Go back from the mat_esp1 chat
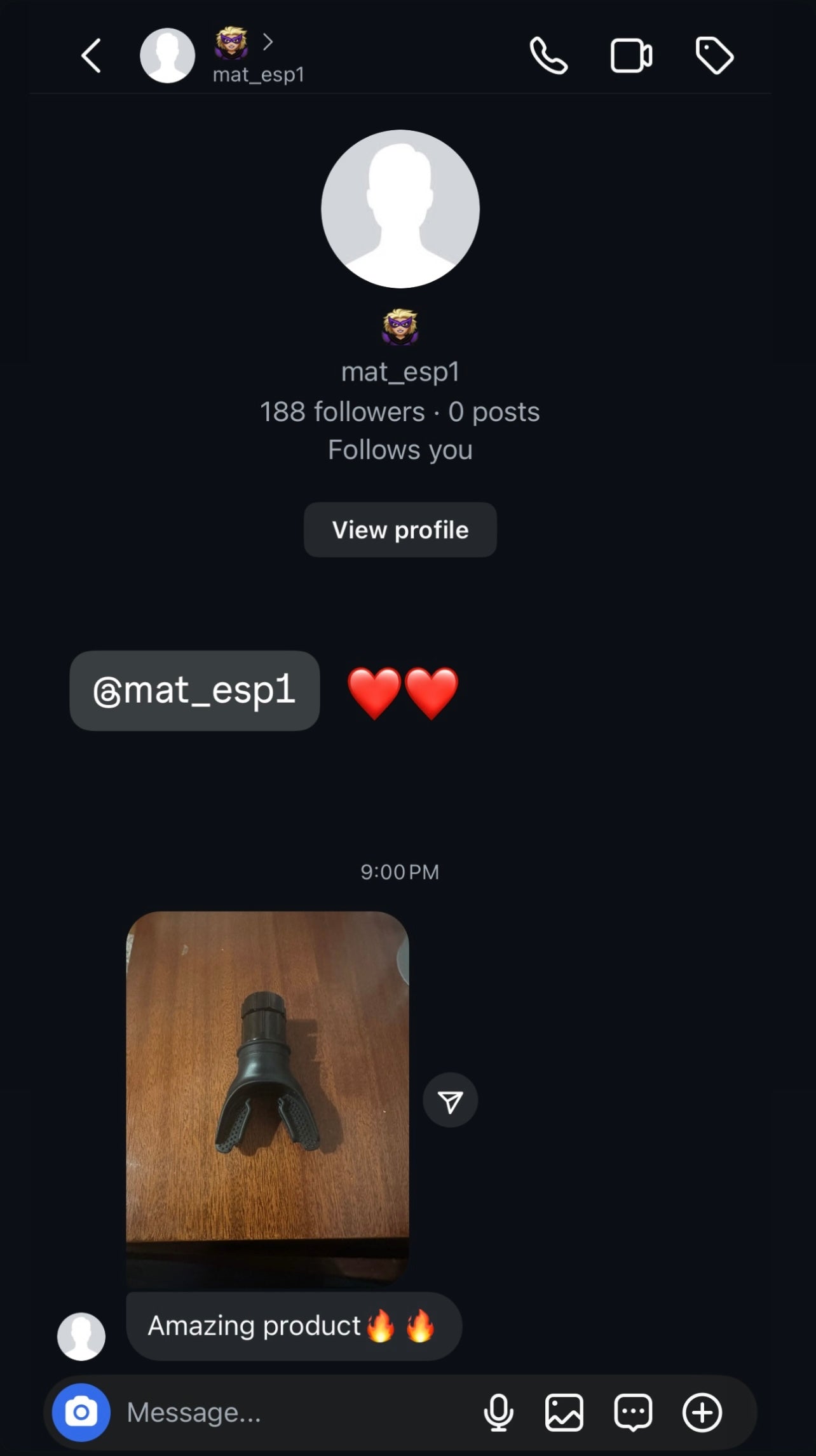The height and width of the screenshot is (1456, 816). pos(91,56)
